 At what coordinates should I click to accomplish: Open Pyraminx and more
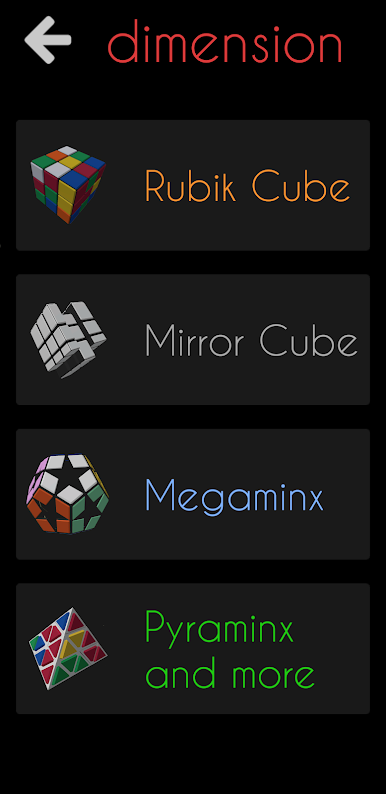(x=193, y=649)
